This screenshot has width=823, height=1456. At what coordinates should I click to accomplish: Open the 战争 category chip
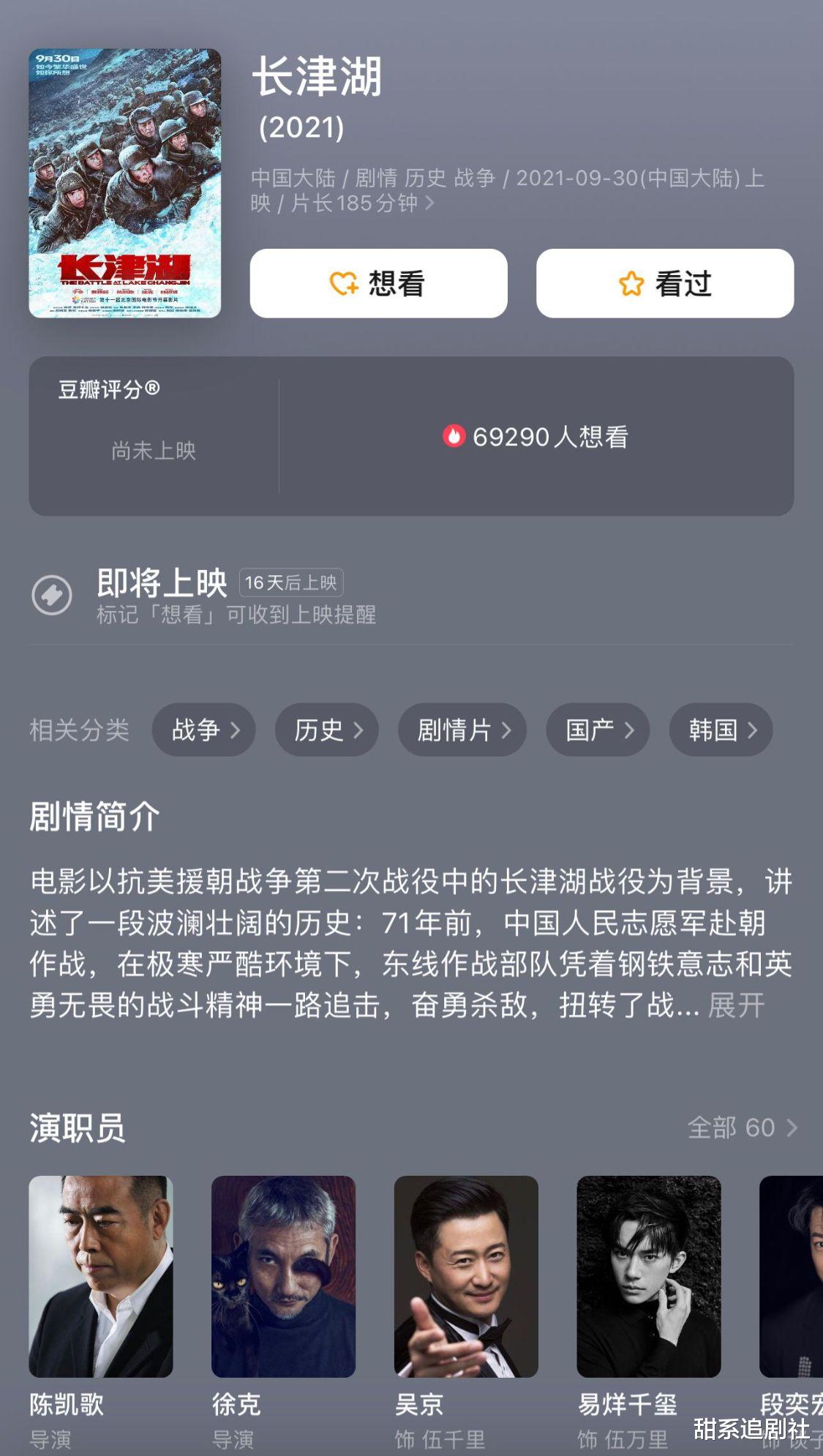click(x=203, y=729)
